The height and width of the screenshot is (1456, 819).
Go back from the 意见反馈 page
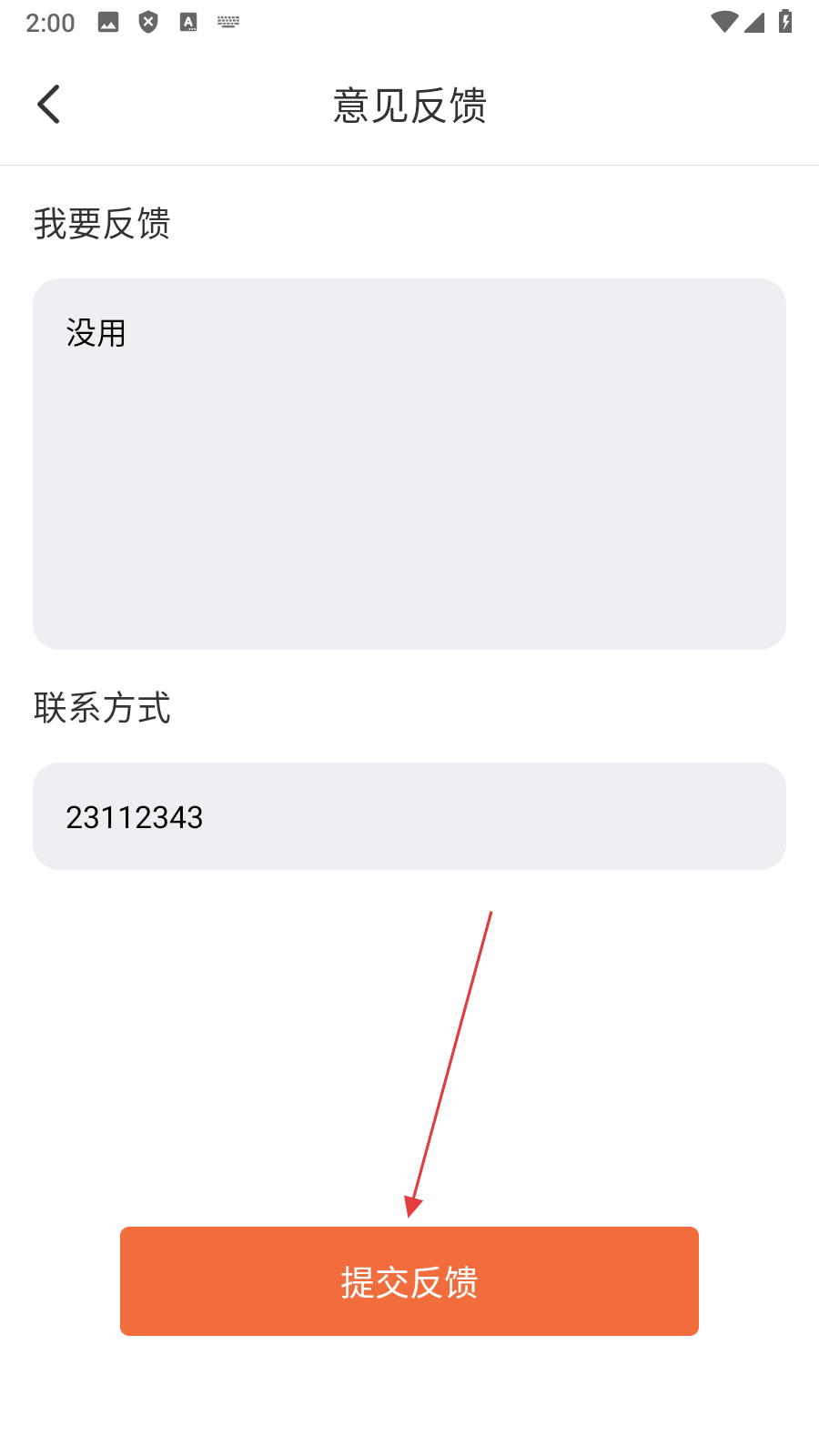click(49, 105)
